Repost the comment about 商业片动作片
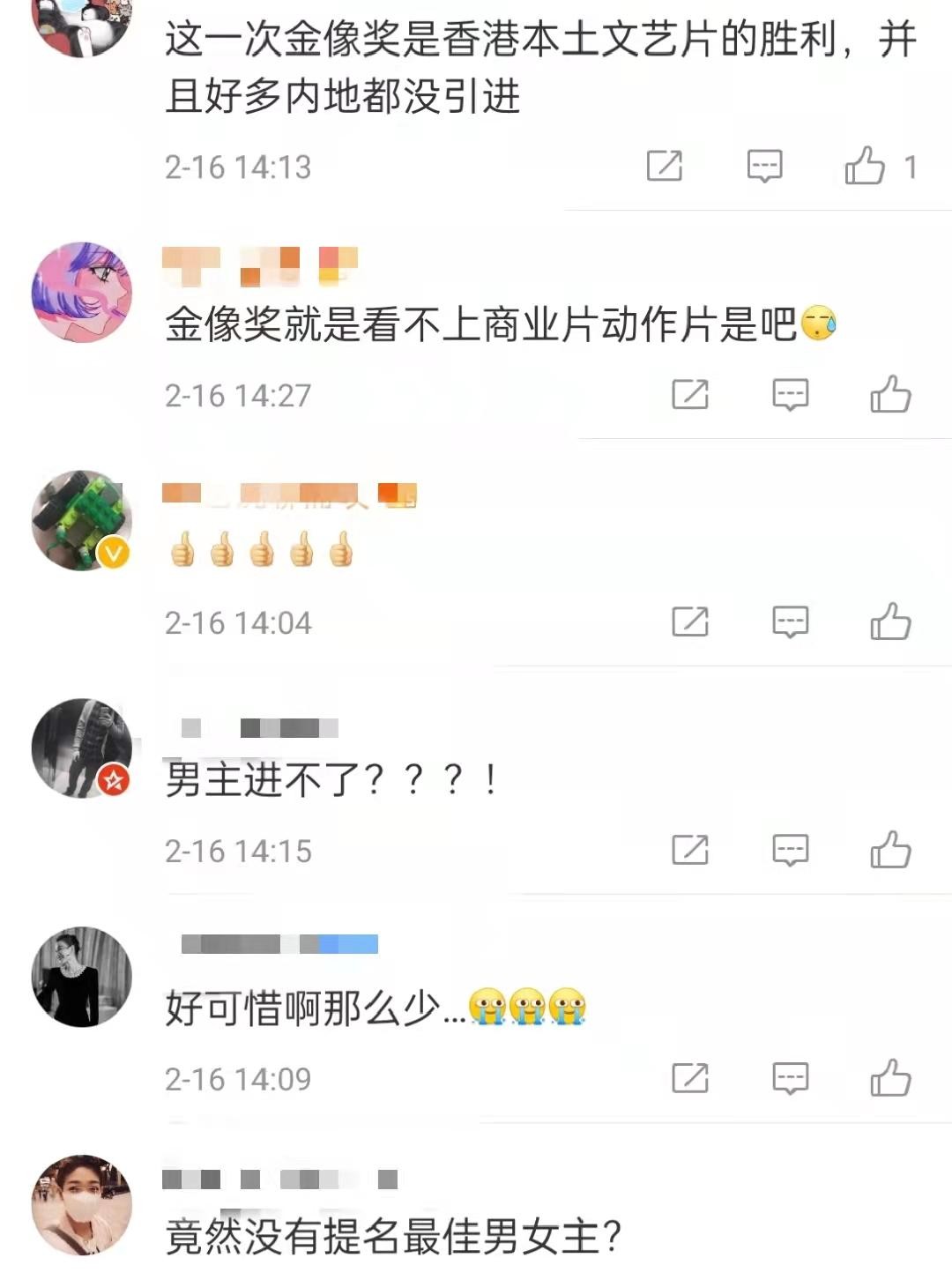 (x=689, y=394)
